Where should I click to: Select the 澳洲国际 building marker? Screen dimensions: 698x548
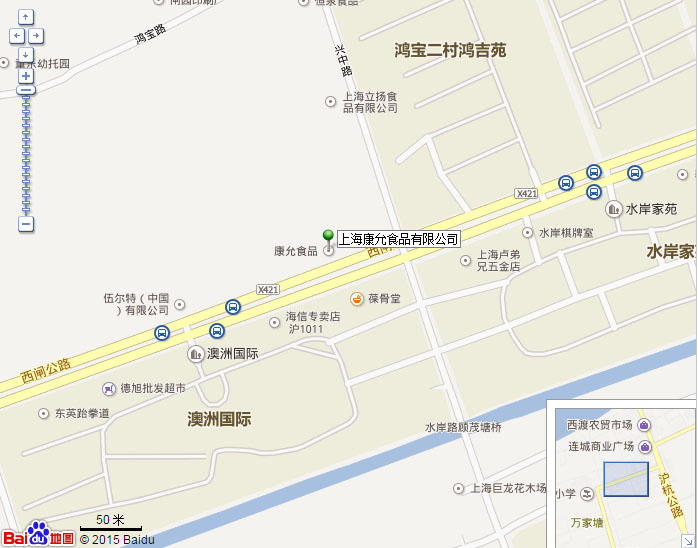pyautogui.click(x=196, y=353)
